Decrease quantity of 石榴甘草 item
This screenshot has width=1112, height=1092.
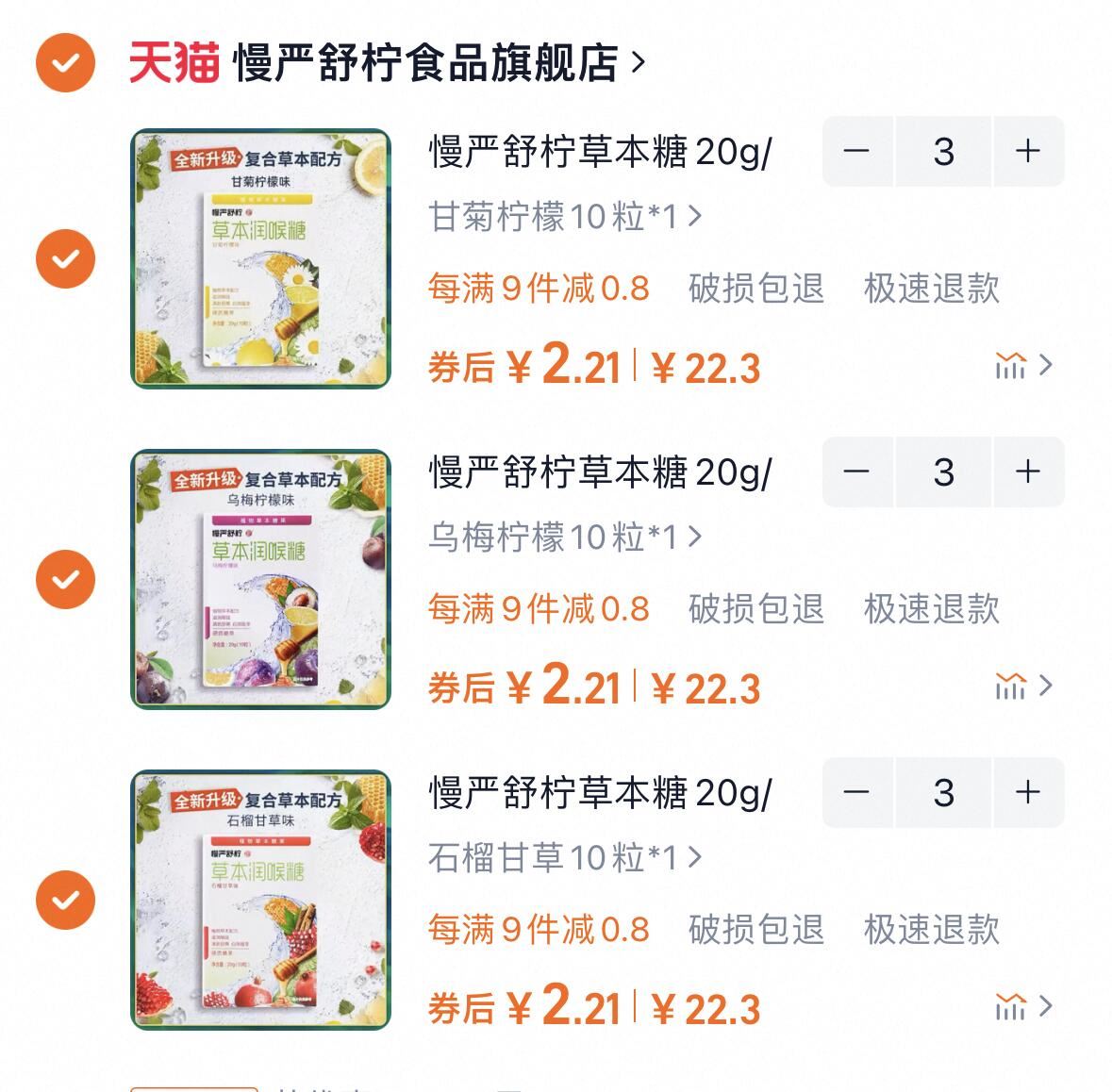click(856, 792)
